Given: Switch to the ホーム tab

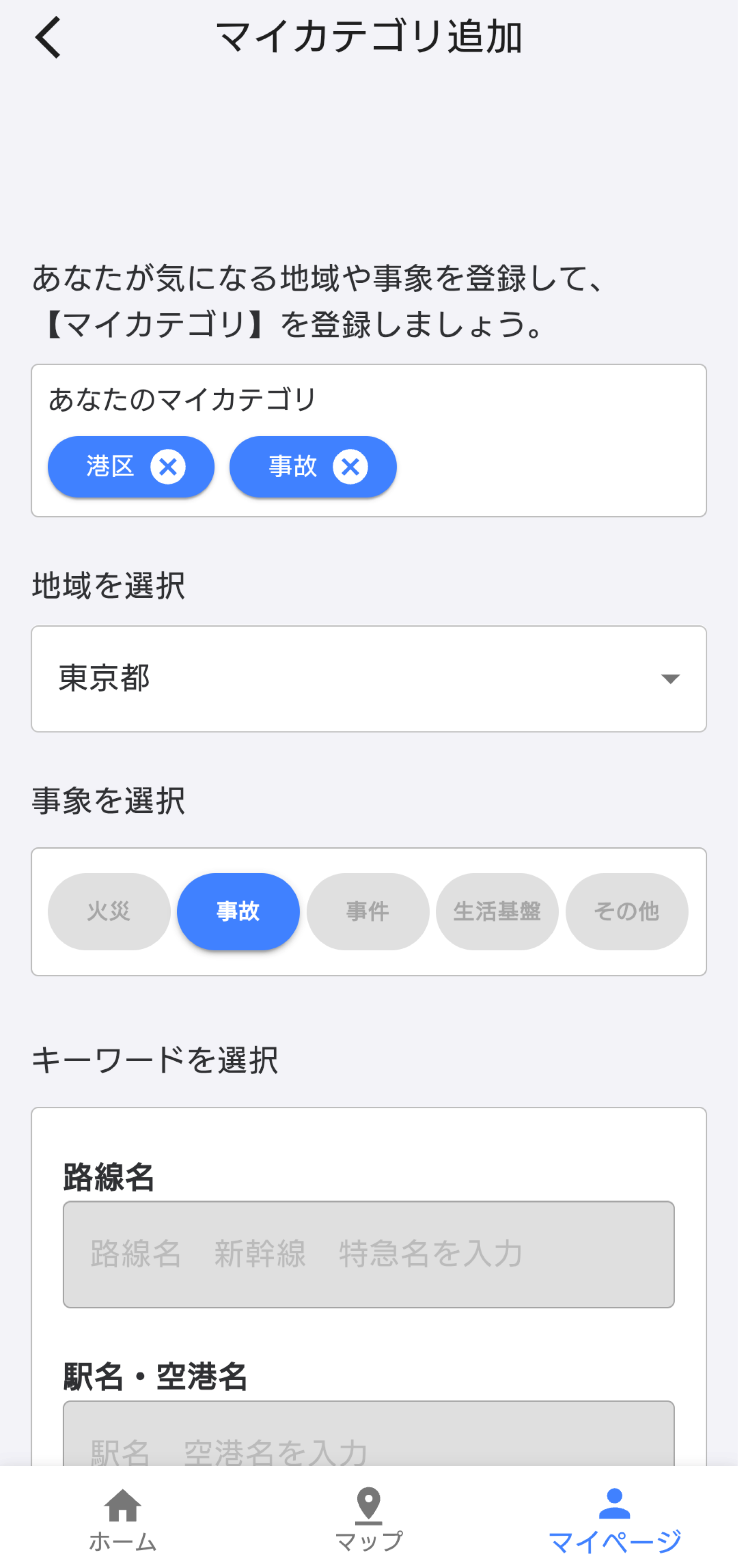Looking at the screenshot, I should pyautogui.click(x=123, y=1519).
